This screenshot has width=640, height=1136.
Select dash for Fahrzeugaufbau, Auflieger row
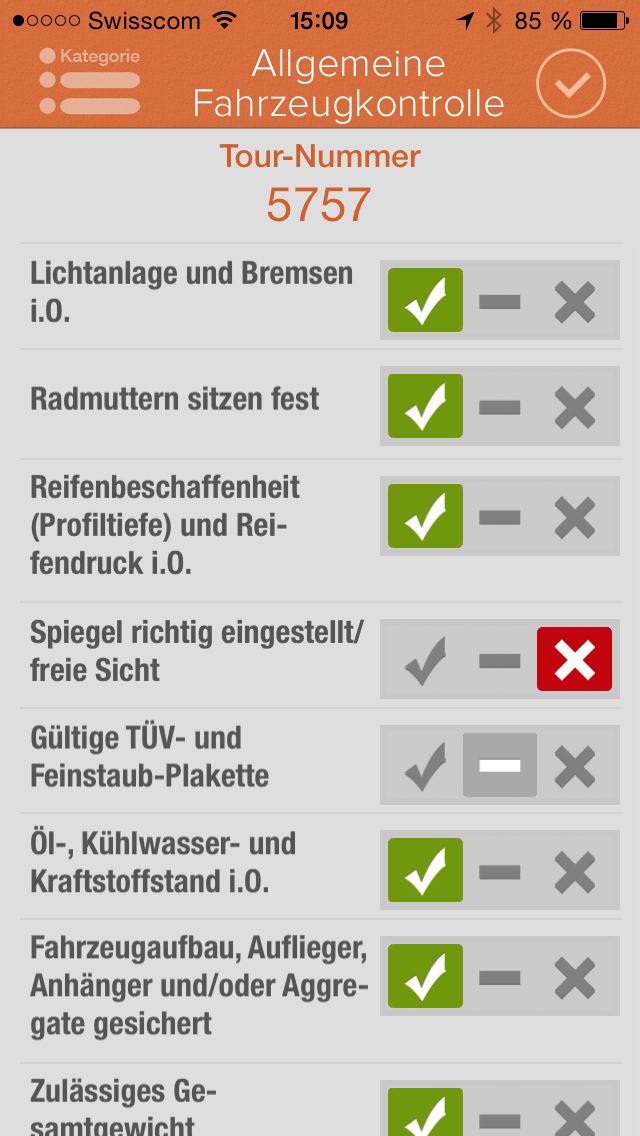point(500,977)
